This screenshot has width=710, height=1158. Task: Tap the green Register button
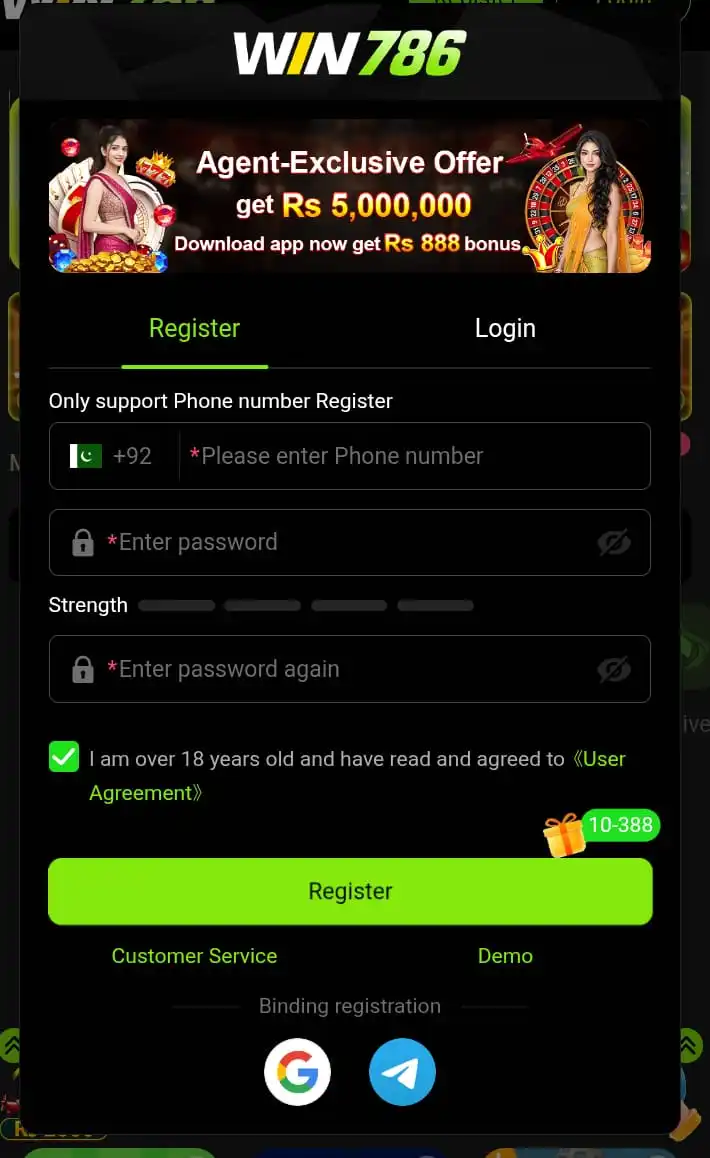pyautogui.click(x=350, y=891)
